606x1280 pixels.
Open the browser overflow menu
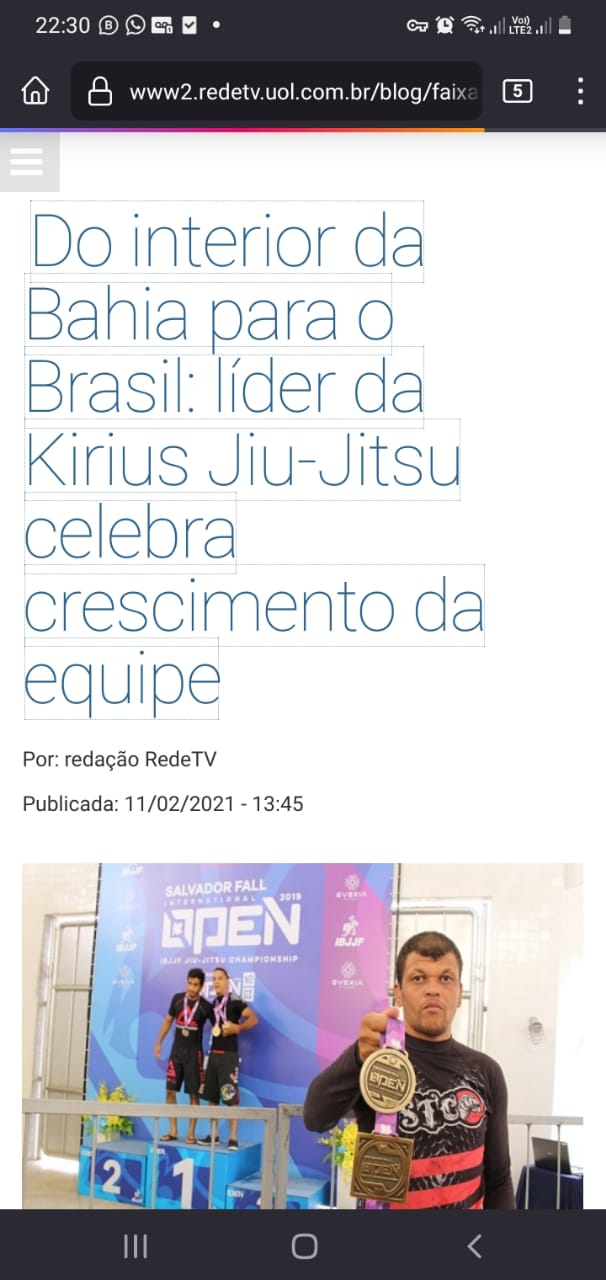tap(580, 92)
